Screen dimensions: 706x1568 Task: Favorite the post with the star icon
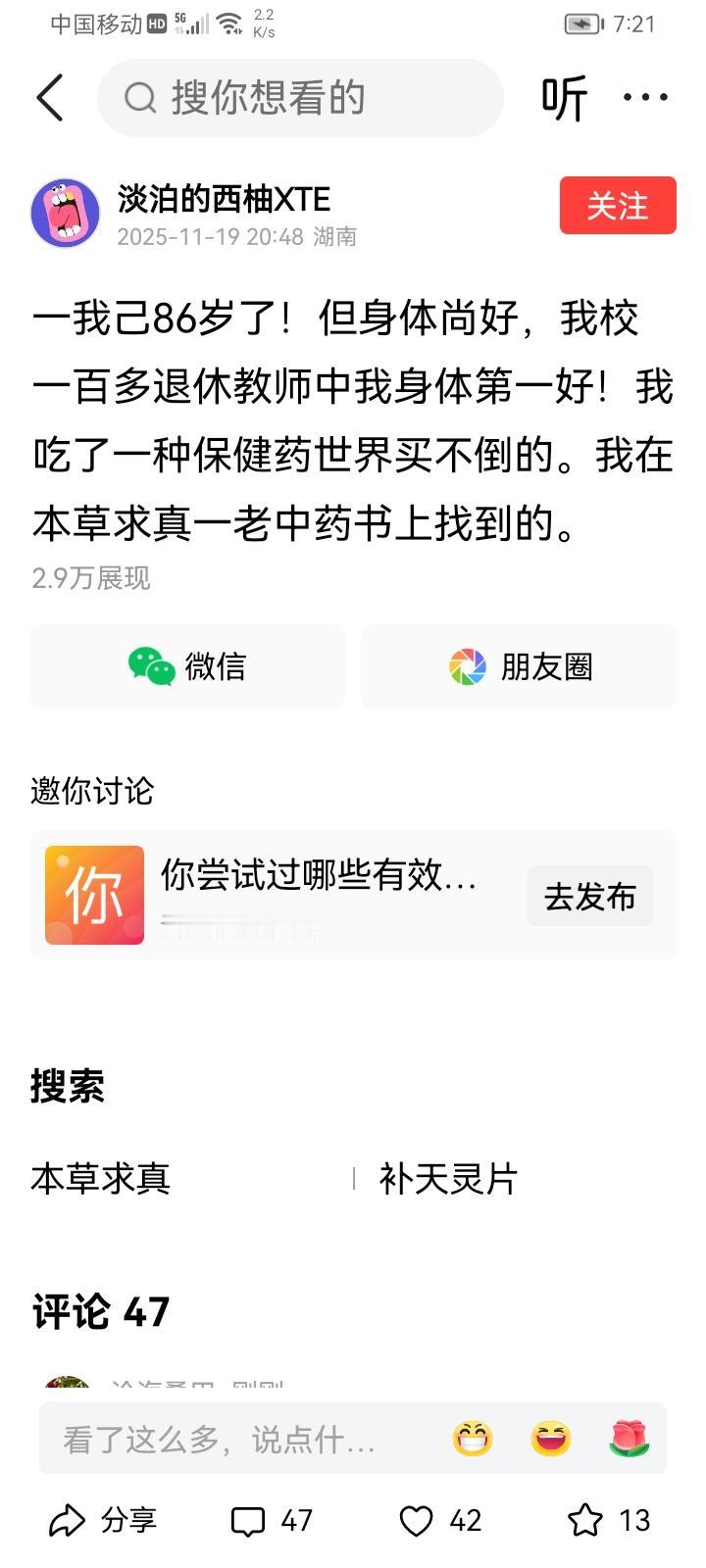point(588,1521)
